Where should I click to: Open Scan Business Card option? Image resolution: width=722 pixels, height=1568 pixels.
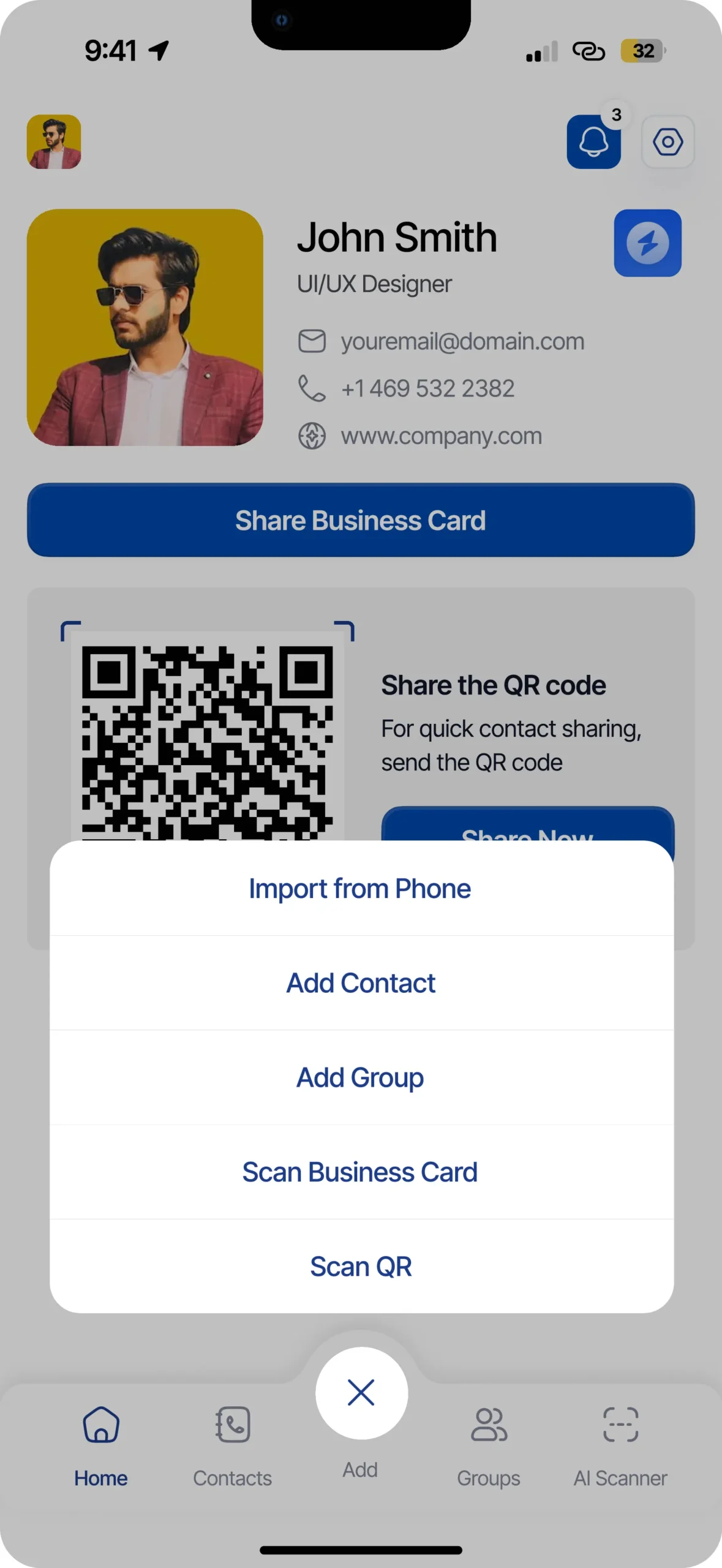(x=361, y=1172)
